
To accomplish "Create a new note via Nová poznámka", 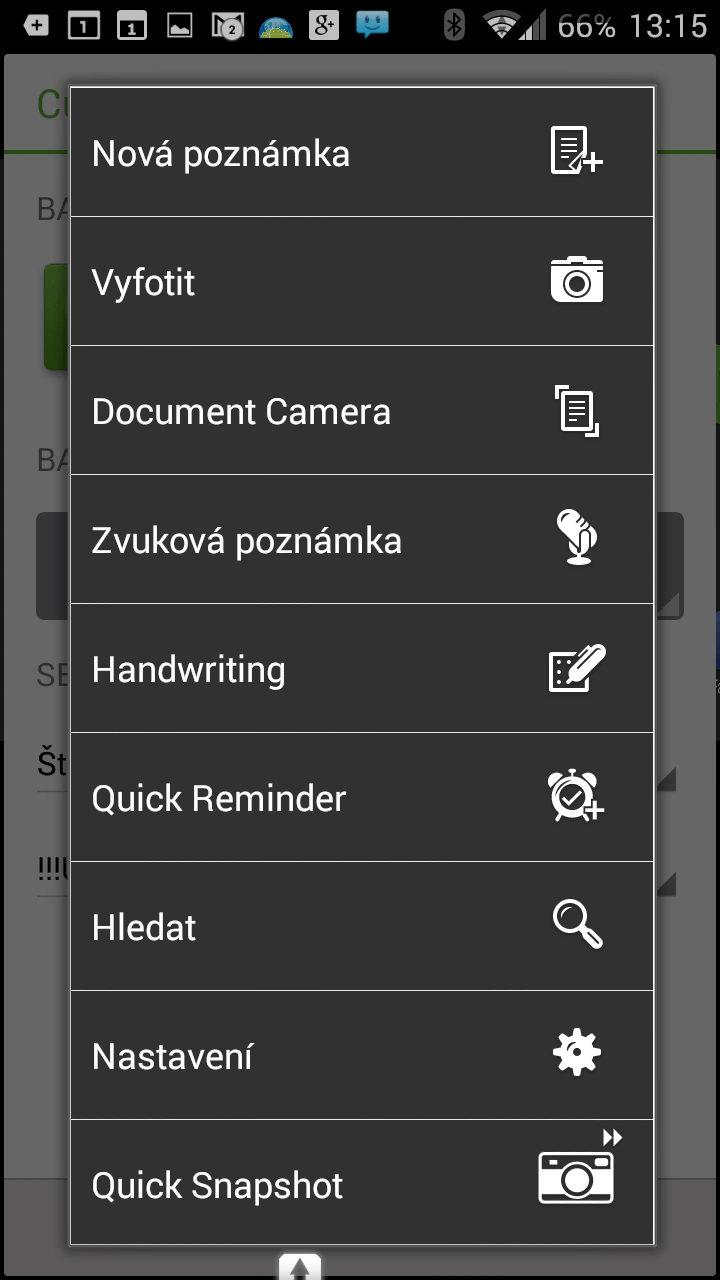I will click(x=361, y=153).
